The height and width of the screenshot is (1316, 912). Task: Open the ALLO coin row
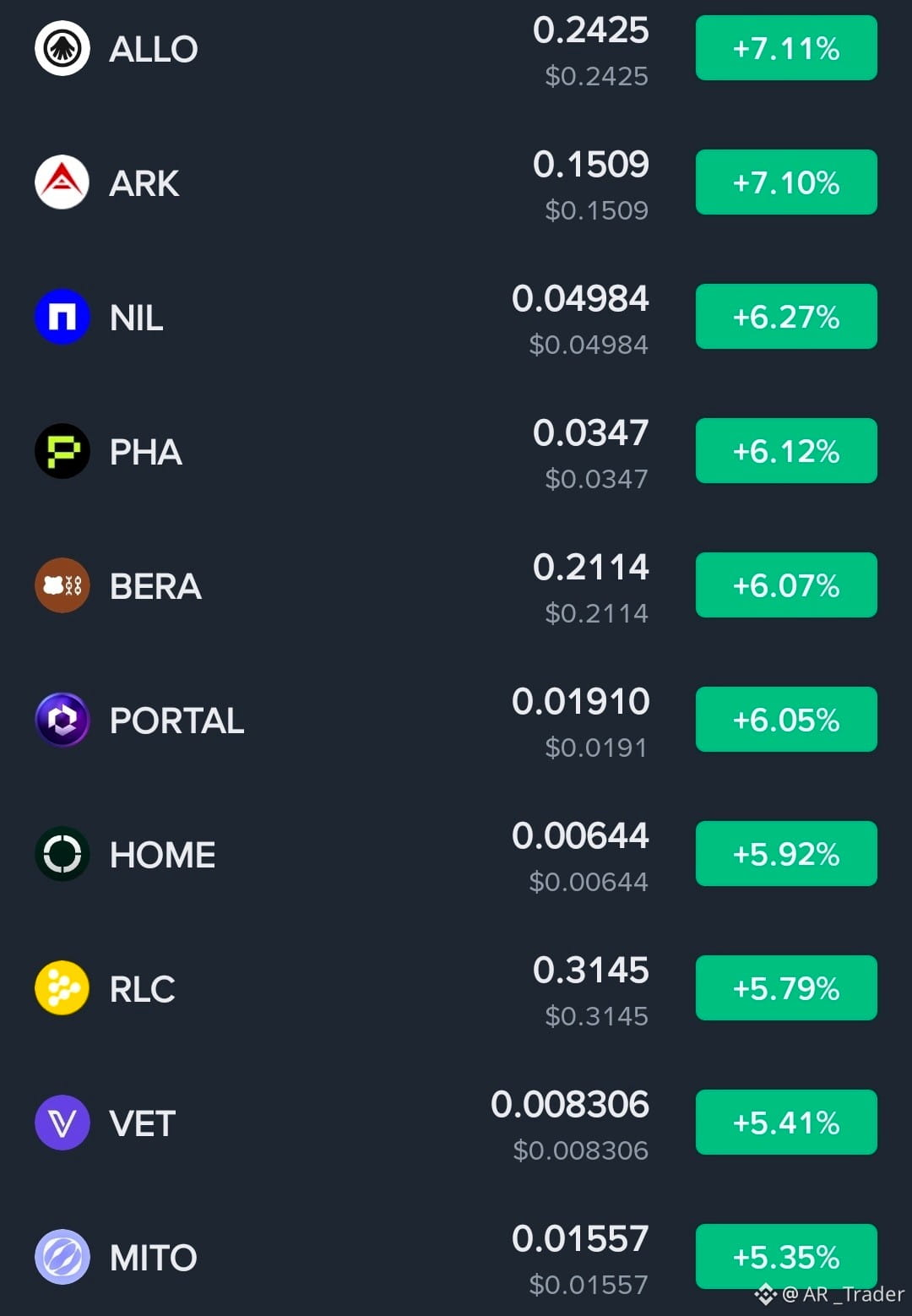456,48
